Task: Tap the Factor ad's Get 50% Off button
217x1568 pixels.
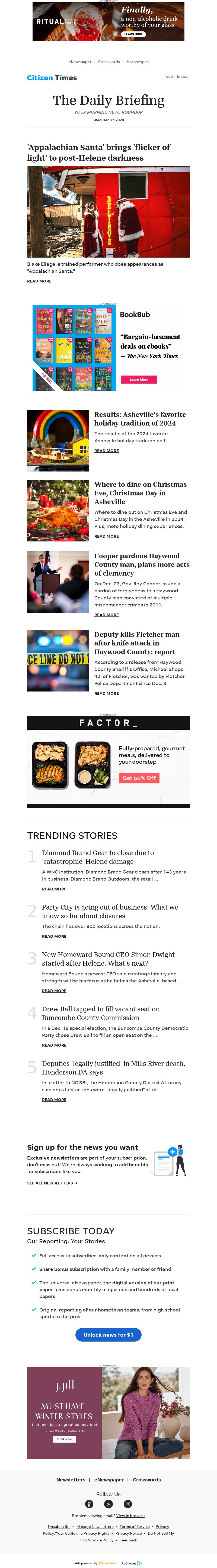Action: [x=139, y=778]
